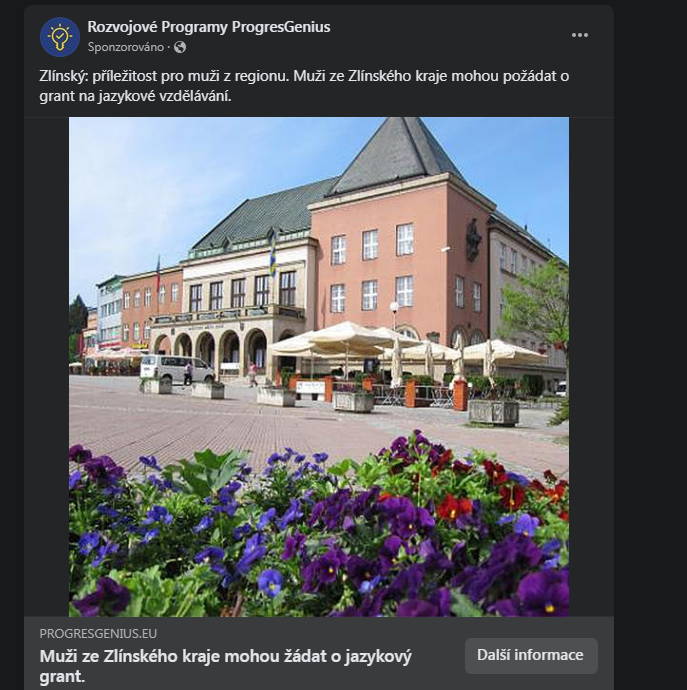
Task: Open the post's three-dot options menu
Action: click(x=580, y=35)
